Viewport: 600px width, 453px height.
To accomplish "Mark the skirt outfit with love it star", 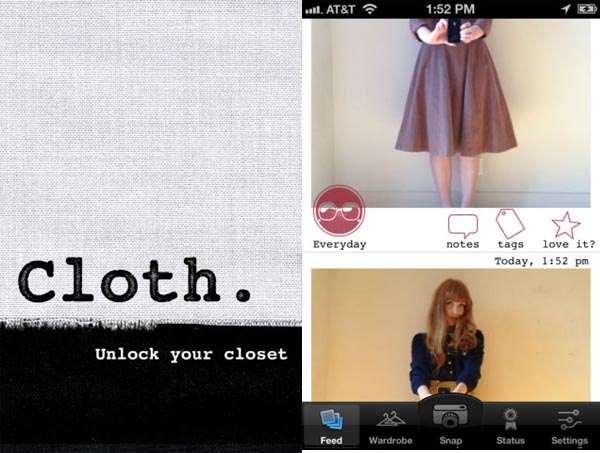I will click(567, 230).
